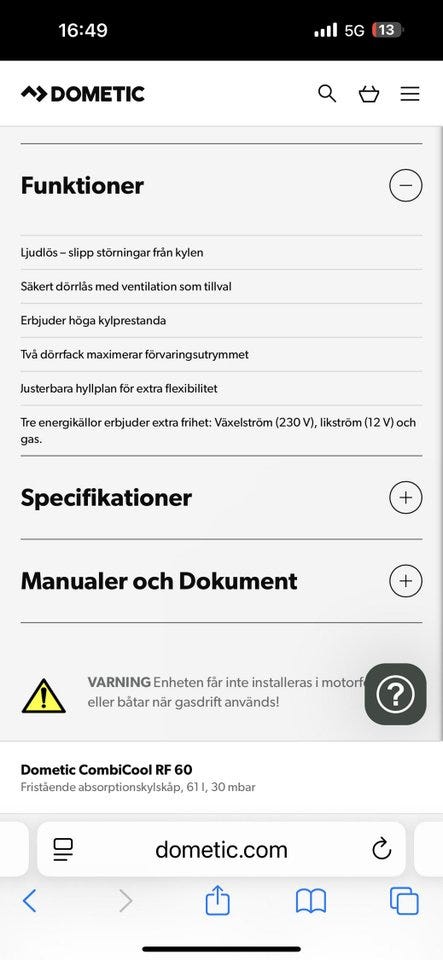443x960 pixels.
Task: Go back to the previous page
Action: 29,901
